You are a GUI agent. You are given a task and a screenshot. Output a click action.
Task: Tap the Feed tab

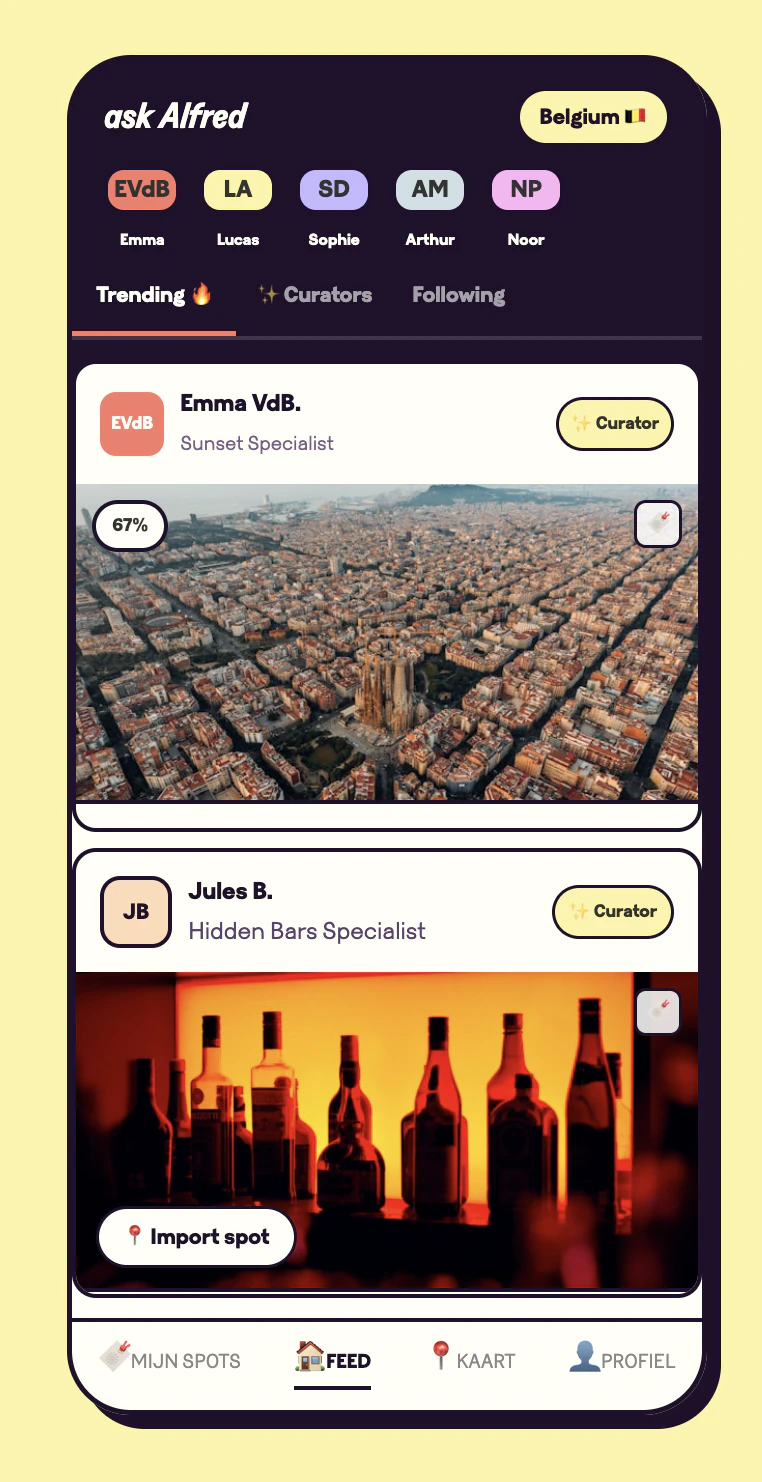[333, 1360]
